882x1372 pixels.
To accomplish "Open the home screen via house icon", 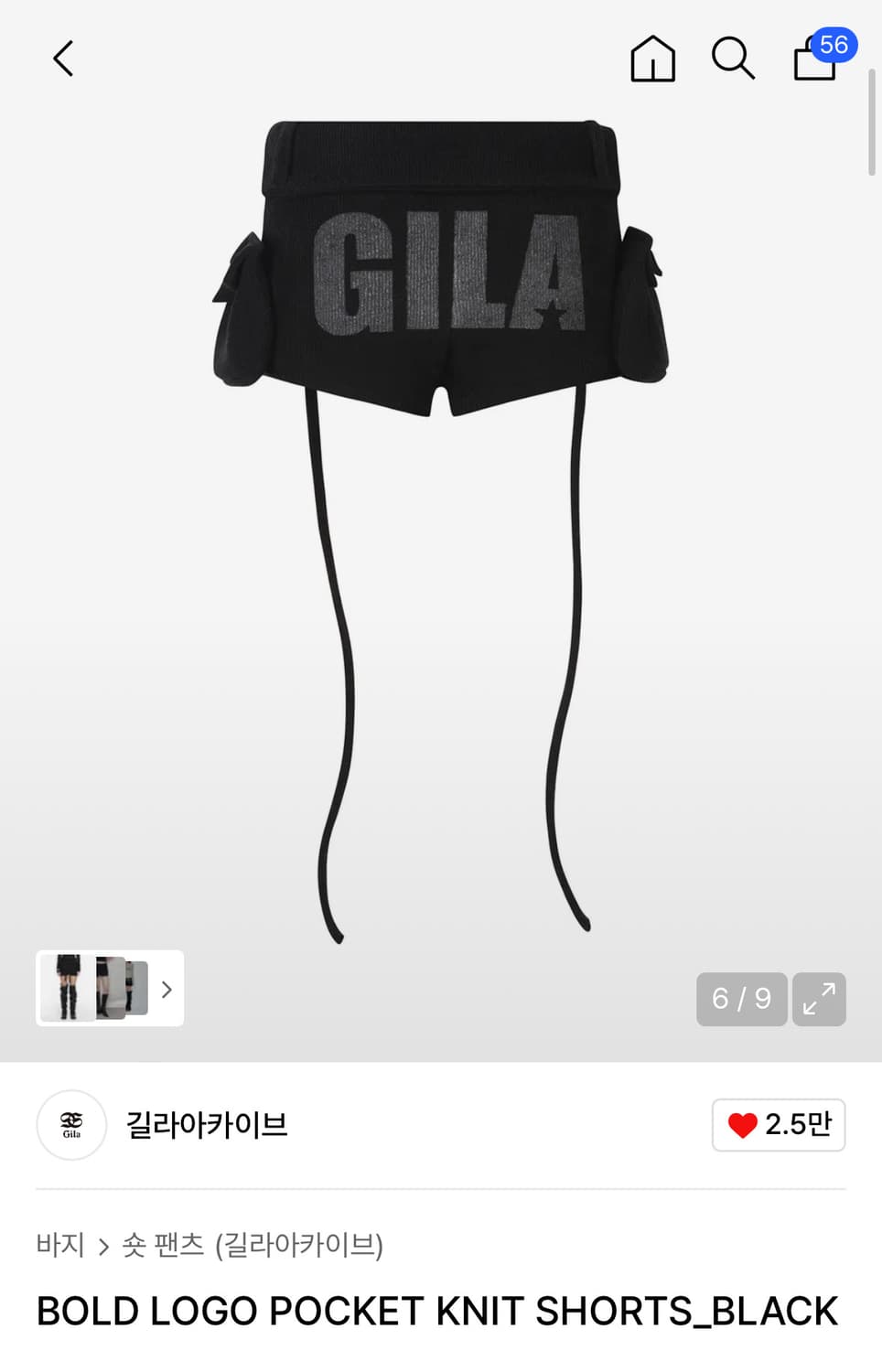I will click(652, 59).
